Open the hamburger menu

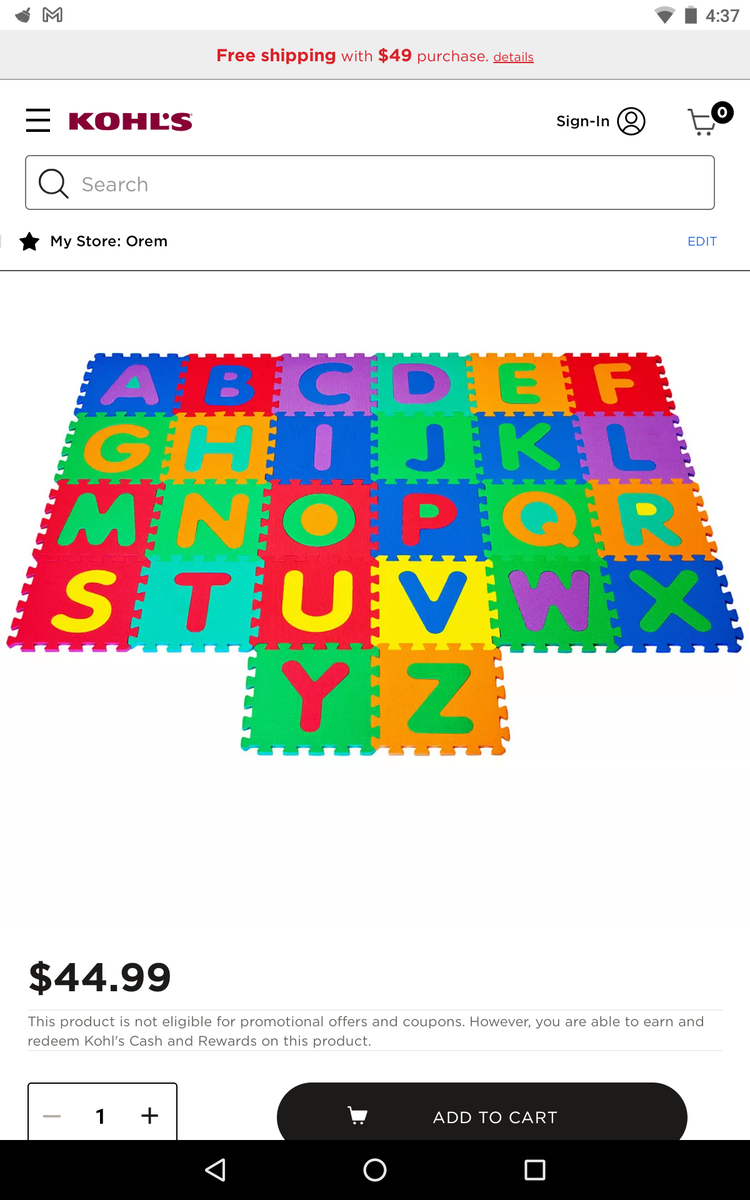[38, 121]
